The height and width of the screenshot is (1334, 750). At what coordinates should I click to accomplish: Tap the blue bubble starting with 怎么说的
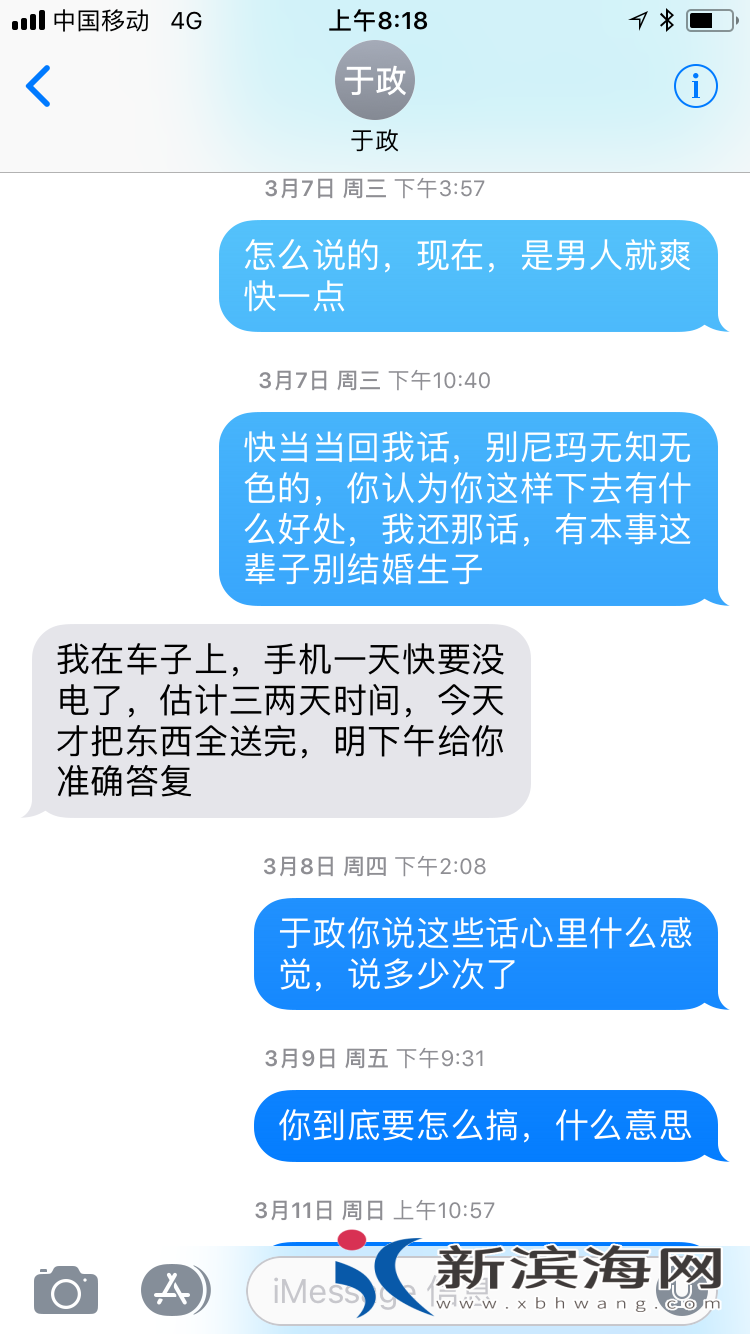pyautogui.click(x=475, y=274)
